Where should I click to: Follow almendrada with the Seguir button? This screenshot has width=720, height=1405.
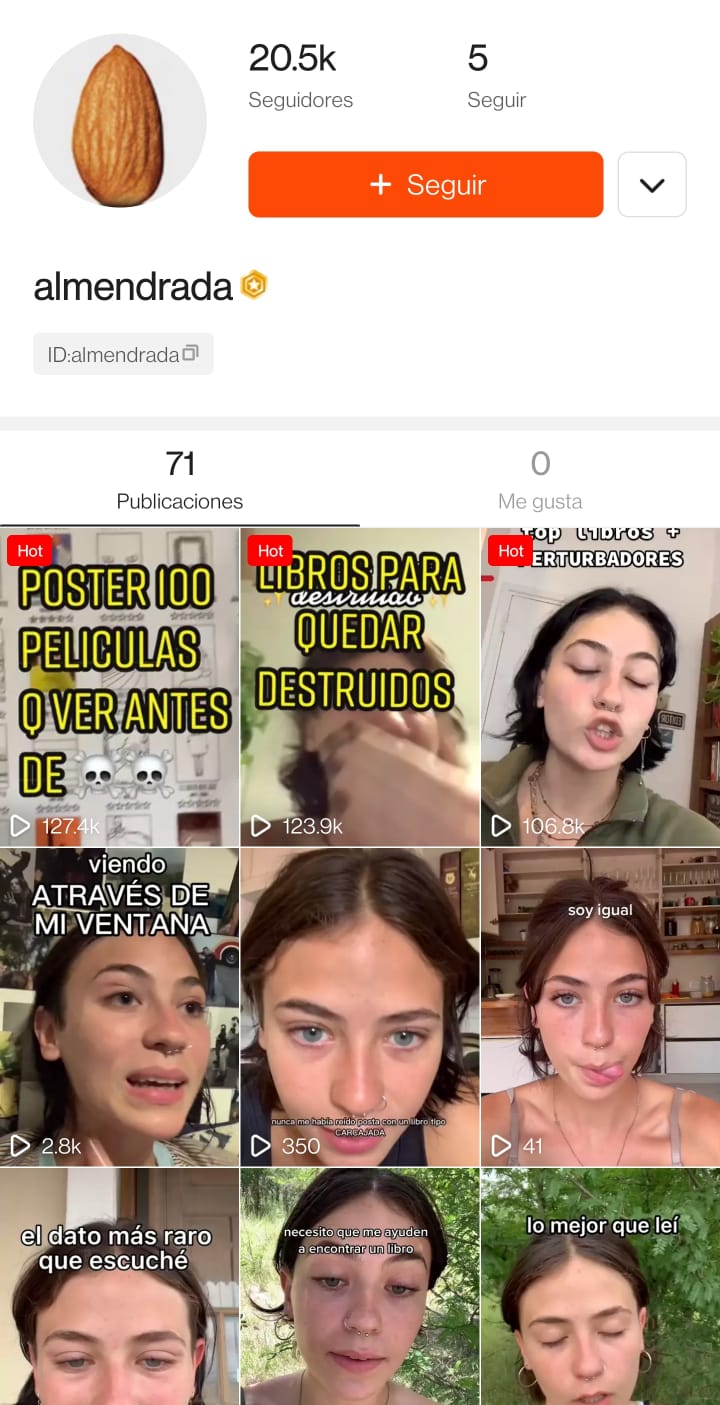425,185
